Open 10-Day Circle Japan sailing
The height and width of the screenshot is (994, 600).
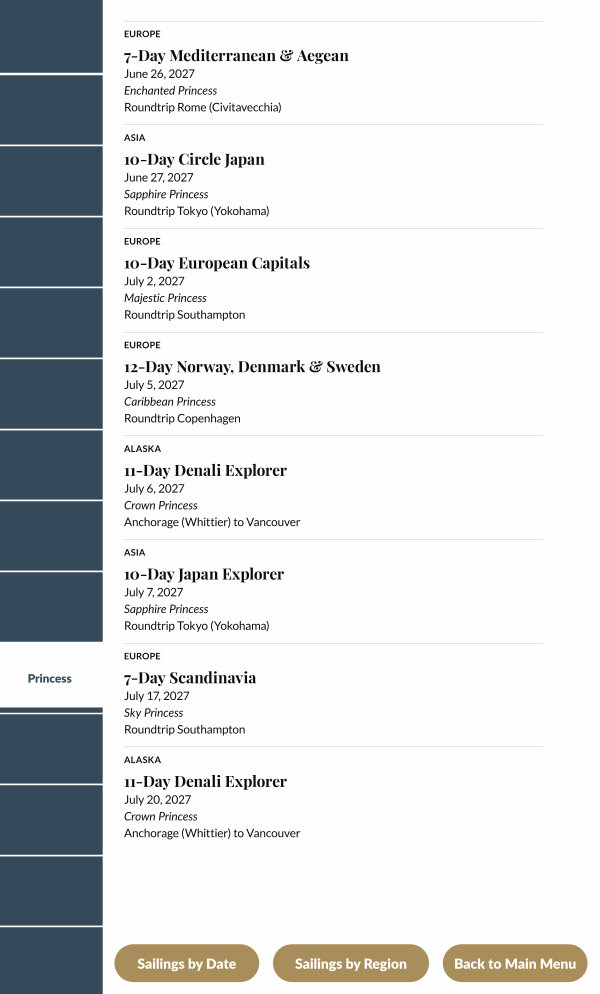[194, 160]
